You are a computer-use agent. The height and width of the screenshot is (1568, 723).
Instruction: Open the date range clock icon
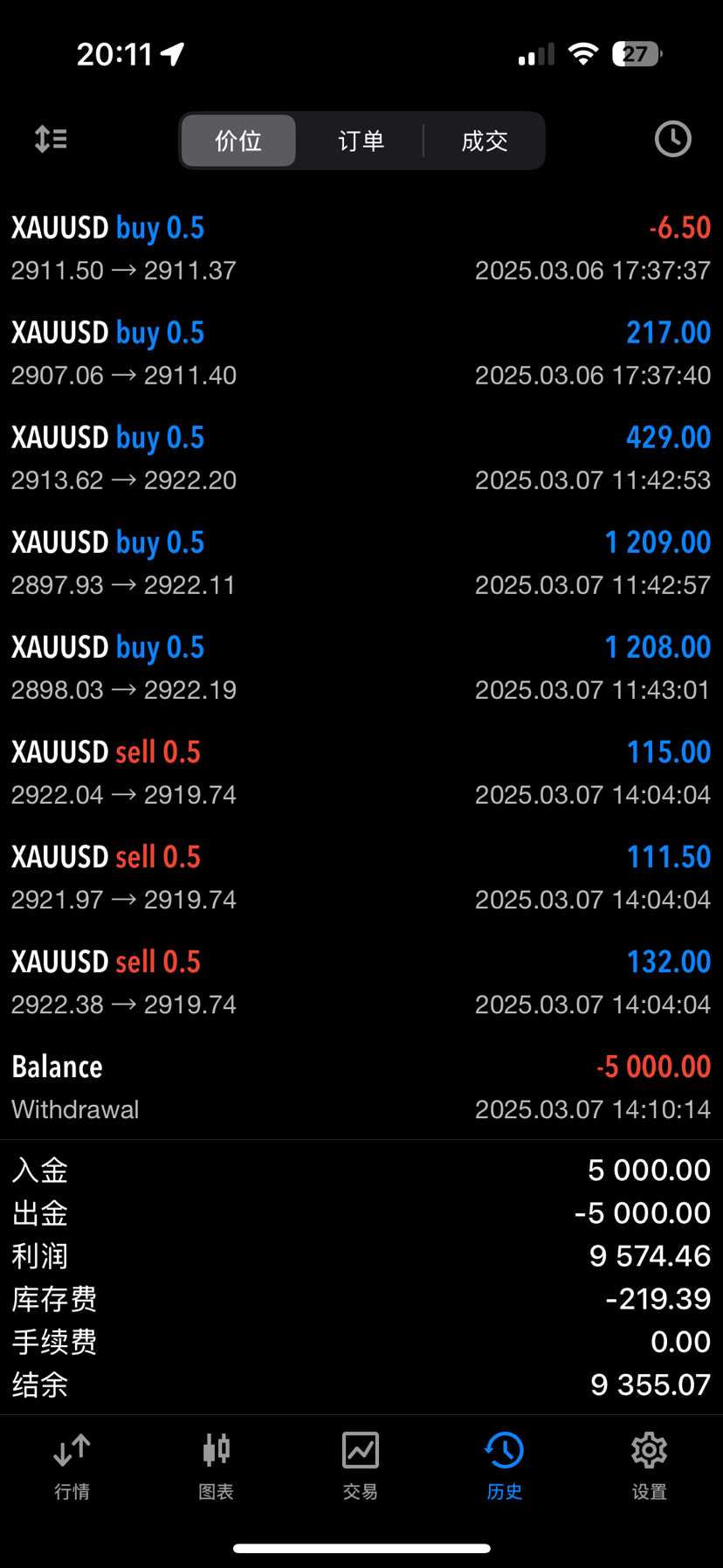(x=672, y=140)
